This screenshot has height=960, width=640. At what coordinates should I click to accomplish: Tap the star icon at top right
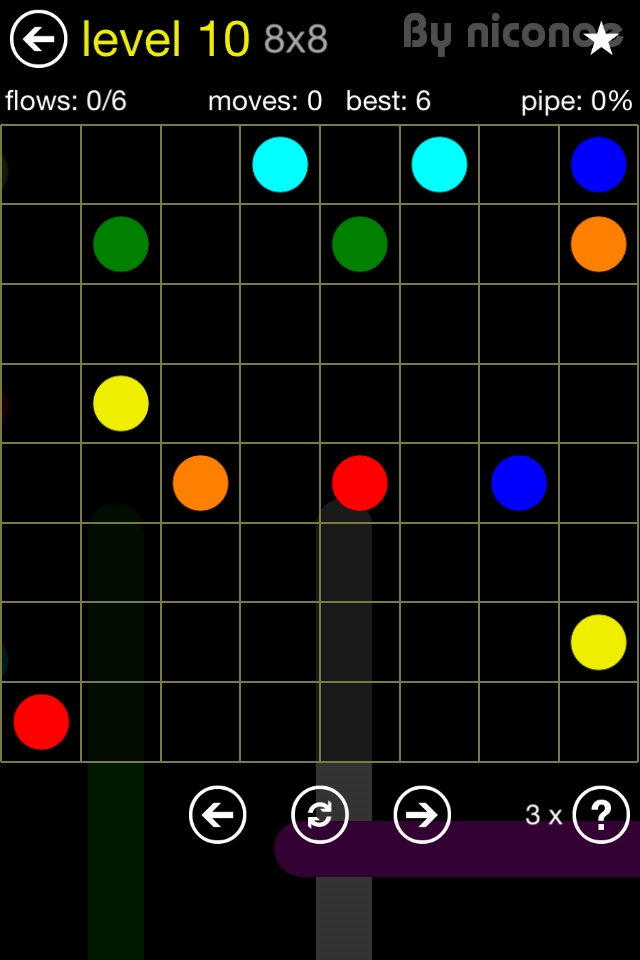tap(600, 39)
